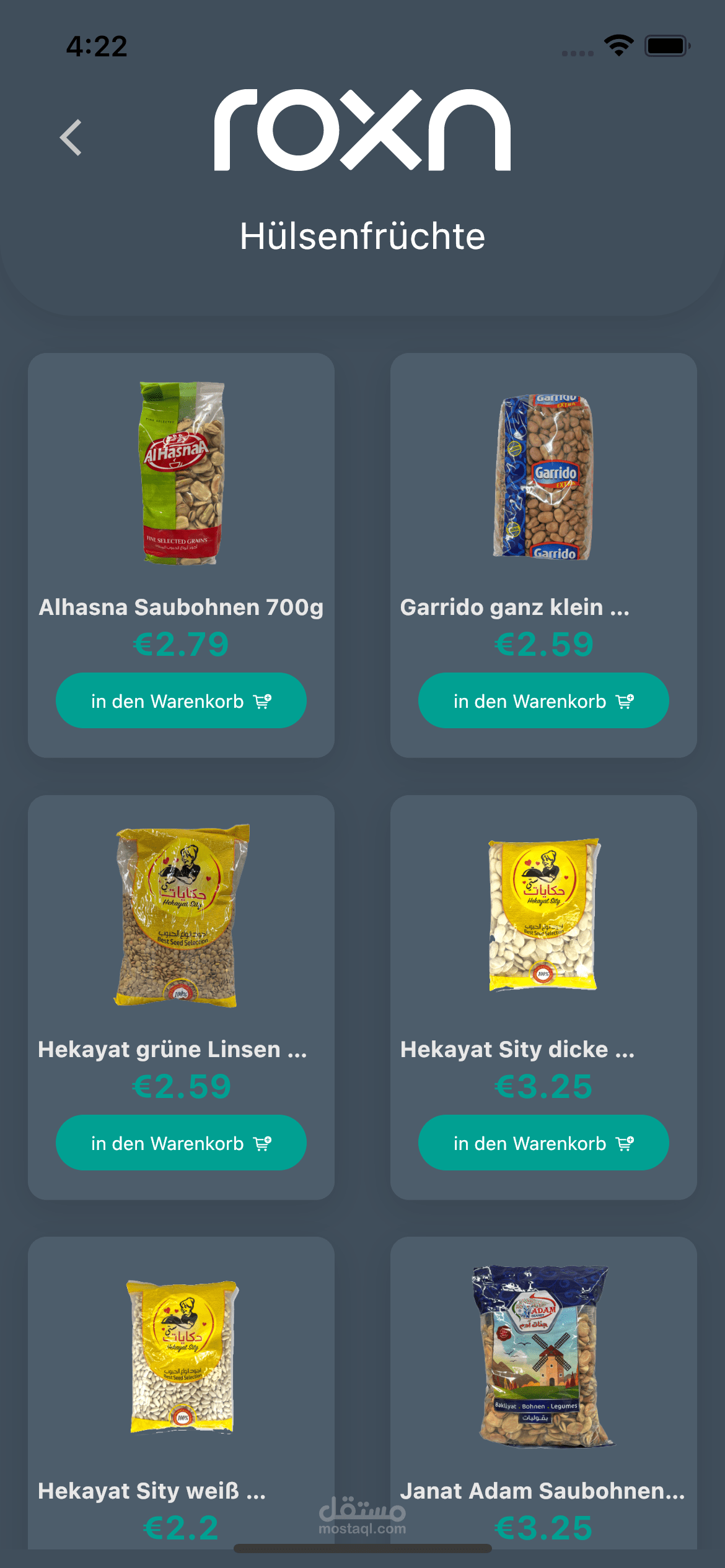Open the Hekayat Sity weiß product card

[181, 1357]
